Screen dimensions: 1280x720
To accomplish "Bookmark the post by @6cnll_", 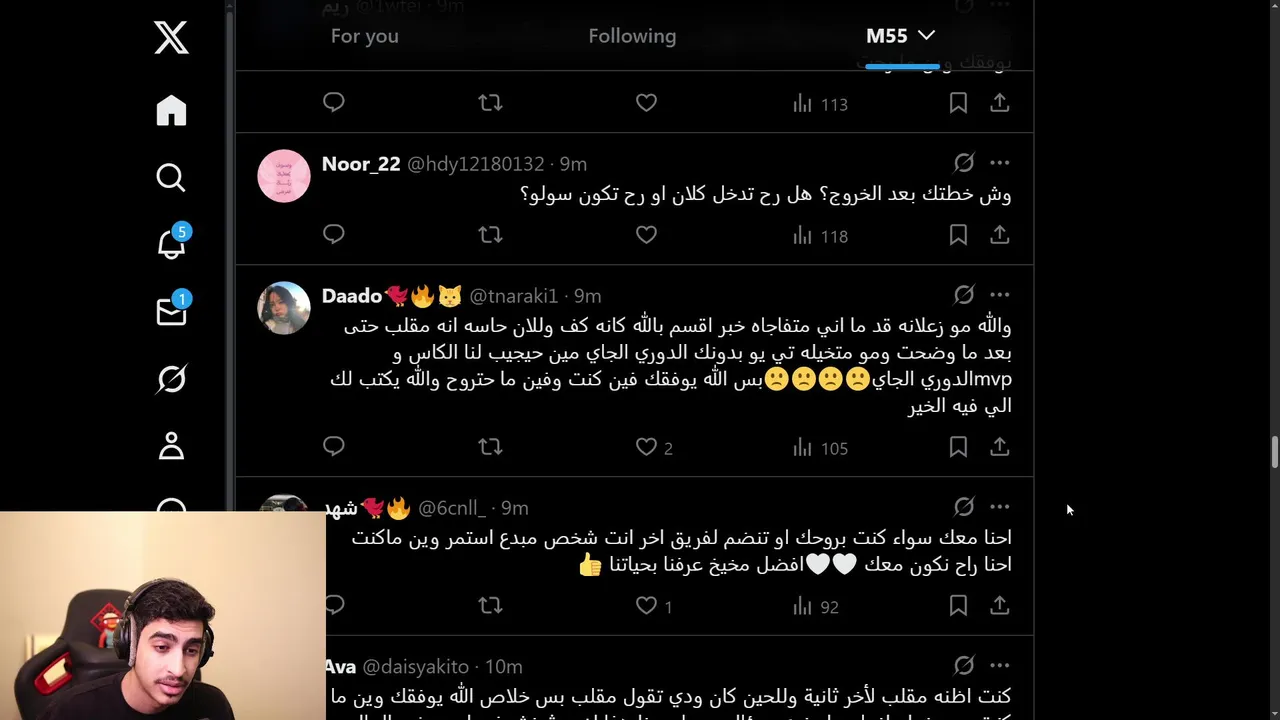I will [x=958, y=606].
